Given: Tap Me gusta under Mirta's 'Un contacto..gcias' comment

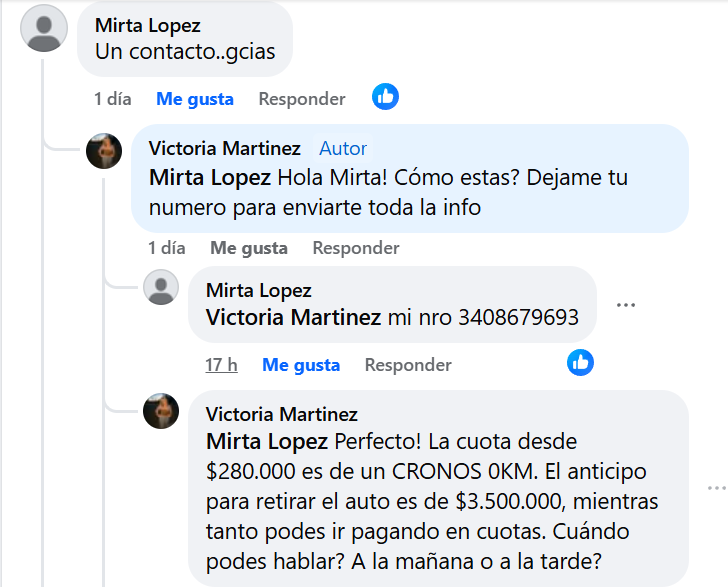Looking at the screenshot, I should (x=194, y=99).
